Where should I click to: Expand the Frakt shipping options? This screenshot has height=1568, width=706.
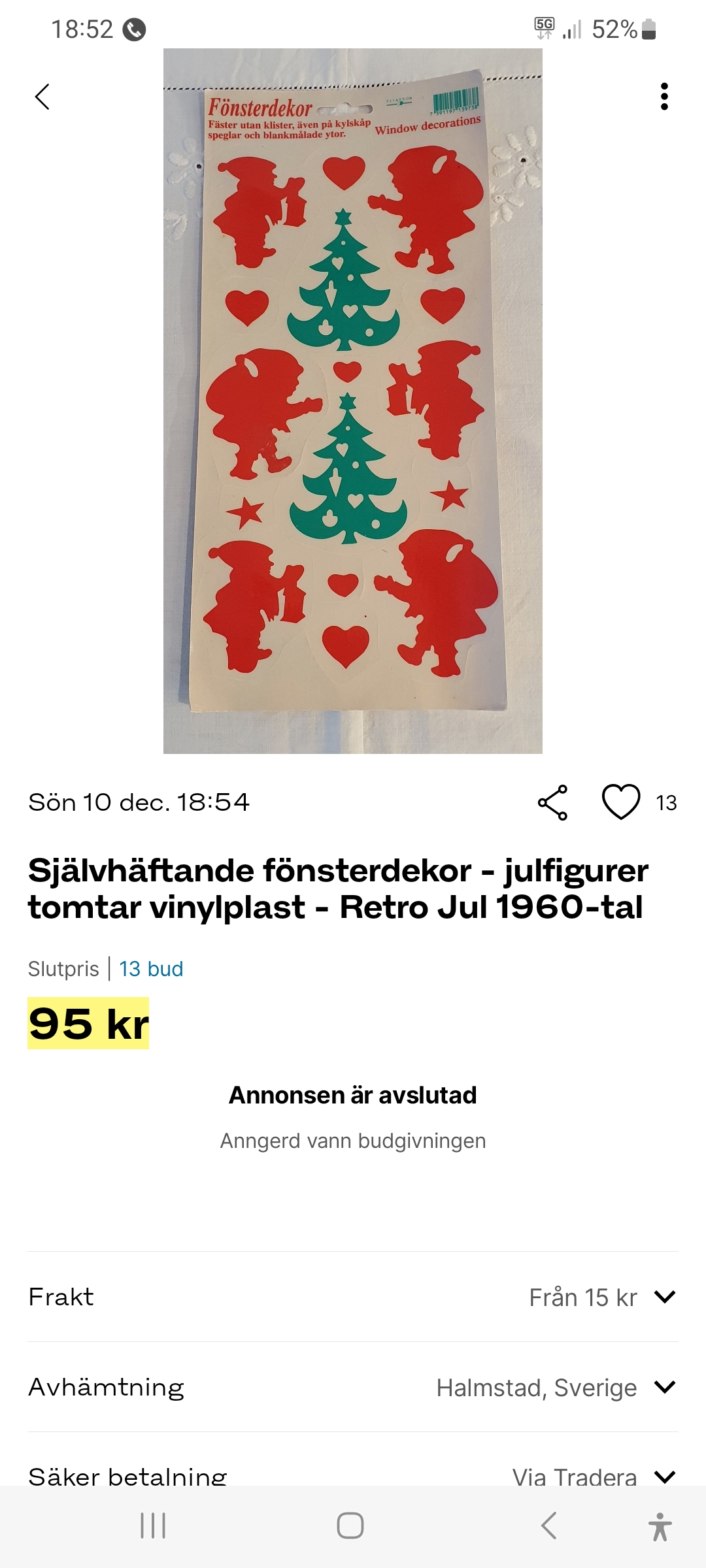pyautogui.click(x=664, y=1297)
